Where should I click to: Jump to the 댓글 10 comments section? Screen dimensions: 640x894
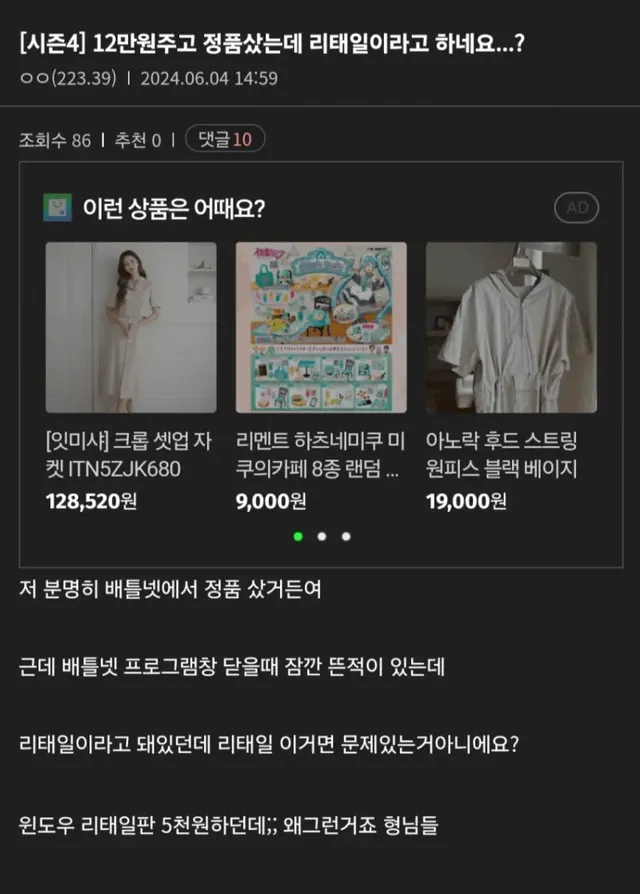225,139
